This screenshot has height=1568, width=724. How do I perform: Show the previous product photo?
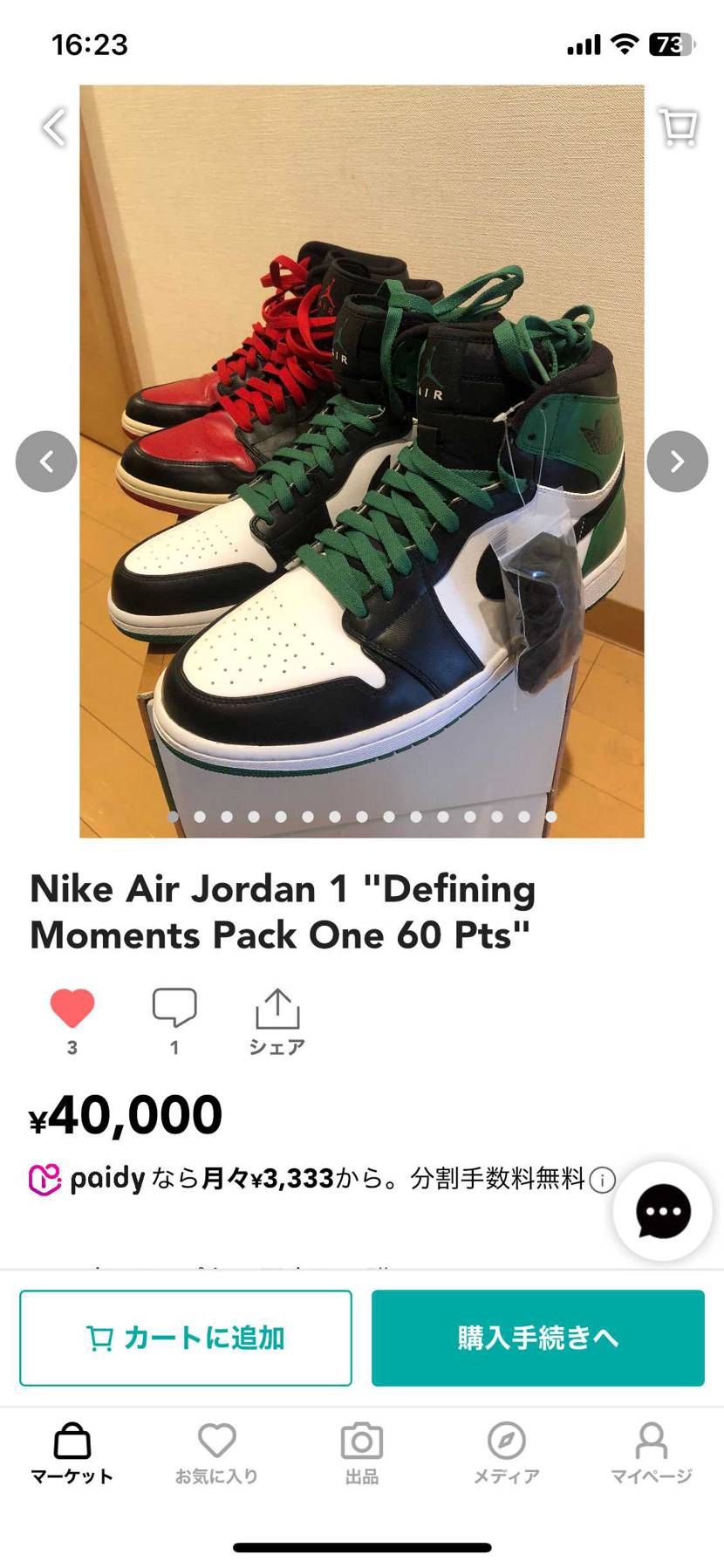click(46, 462)
